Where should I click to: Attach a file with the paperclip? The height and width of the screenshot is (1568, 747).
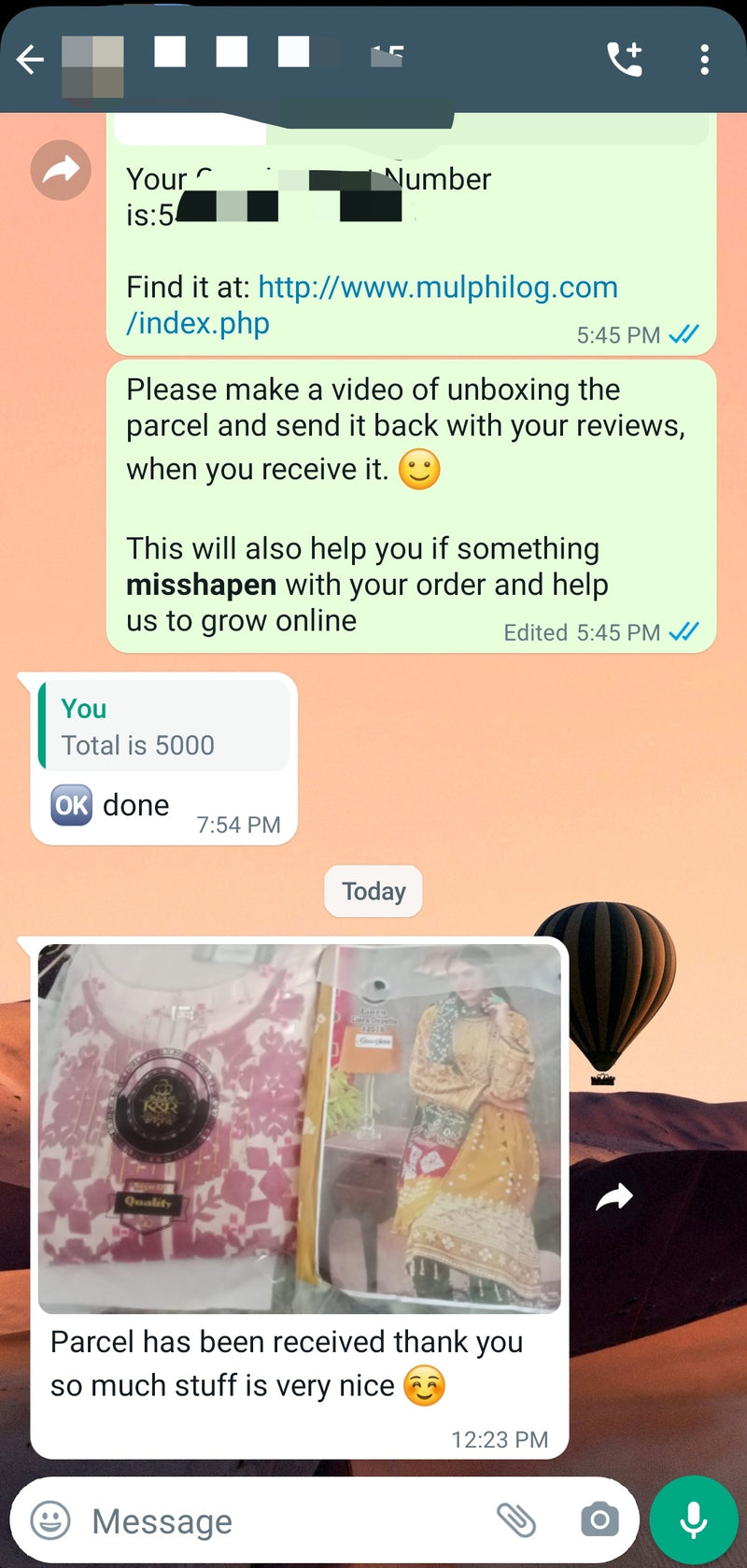pyautogui.click(x=515, y=1520)
